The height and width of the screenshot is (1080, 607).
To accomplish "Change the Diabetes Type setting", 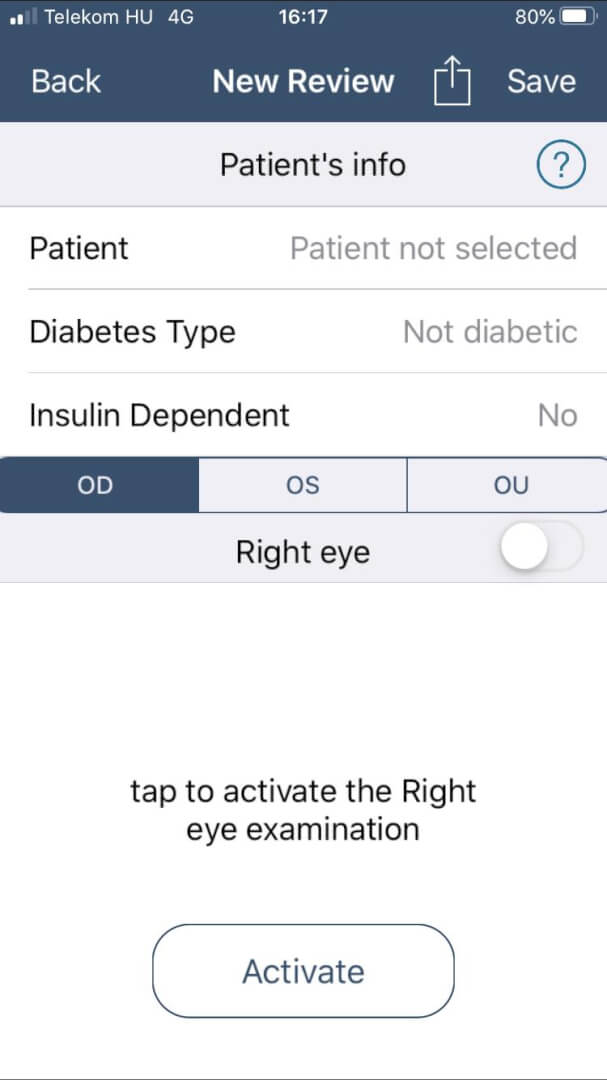I will pos(303,332).
